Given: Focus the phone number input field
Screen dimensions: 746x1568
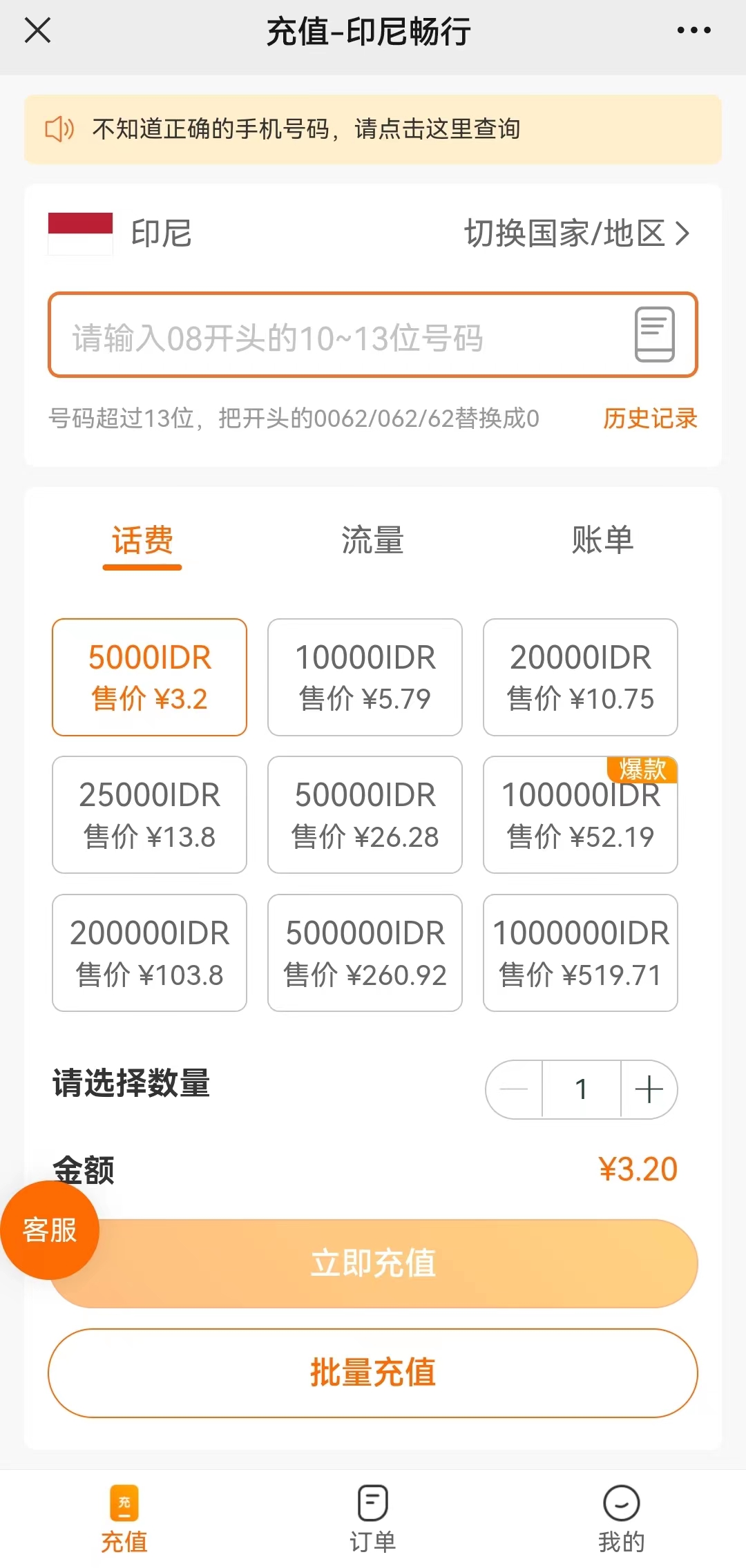Looking at the screenshot, I should coord(338,337).
